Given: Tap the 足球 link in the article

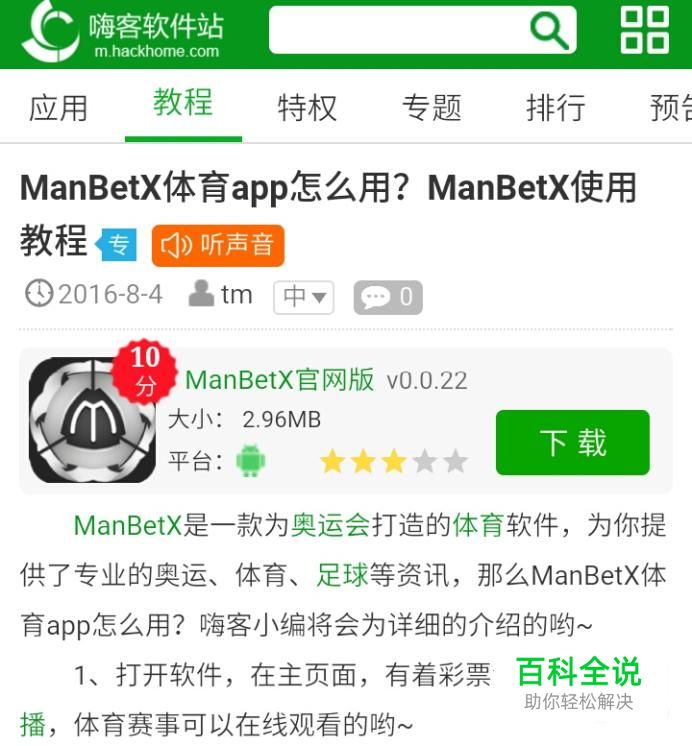Looking at the screenshot, I should click(x=343, y=575).
